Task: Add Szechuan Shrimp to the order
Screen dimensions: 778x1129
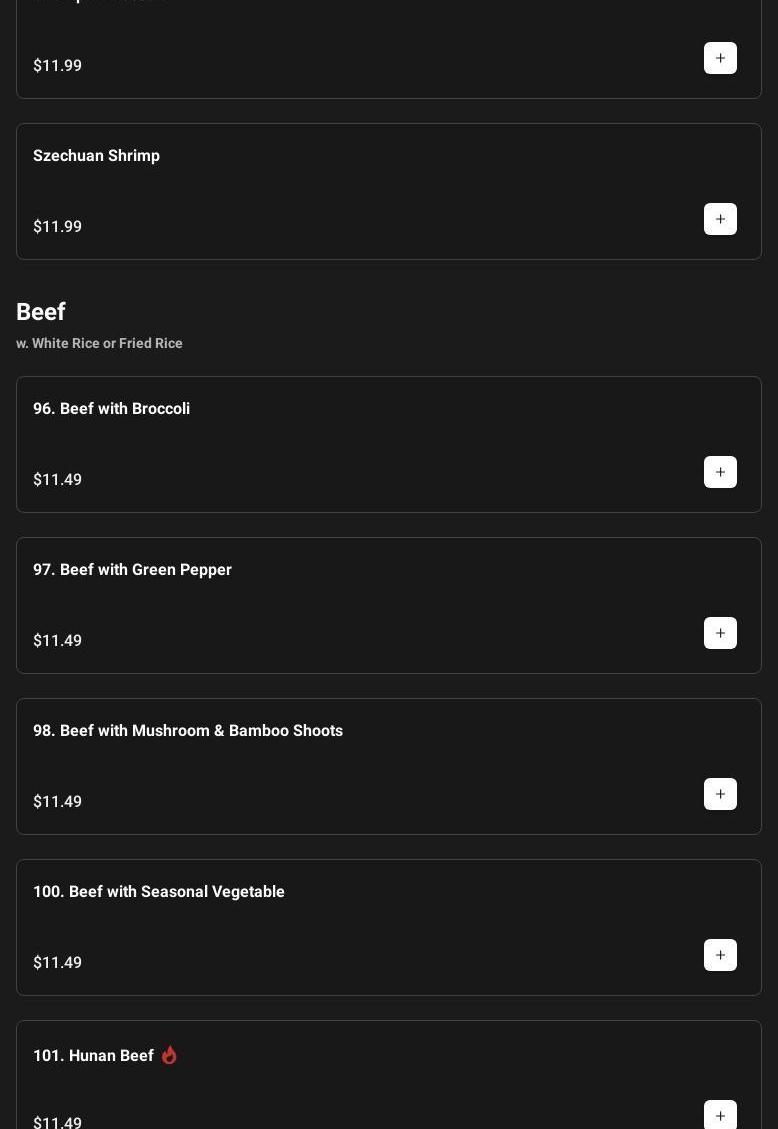Action: tap(720, 219)
